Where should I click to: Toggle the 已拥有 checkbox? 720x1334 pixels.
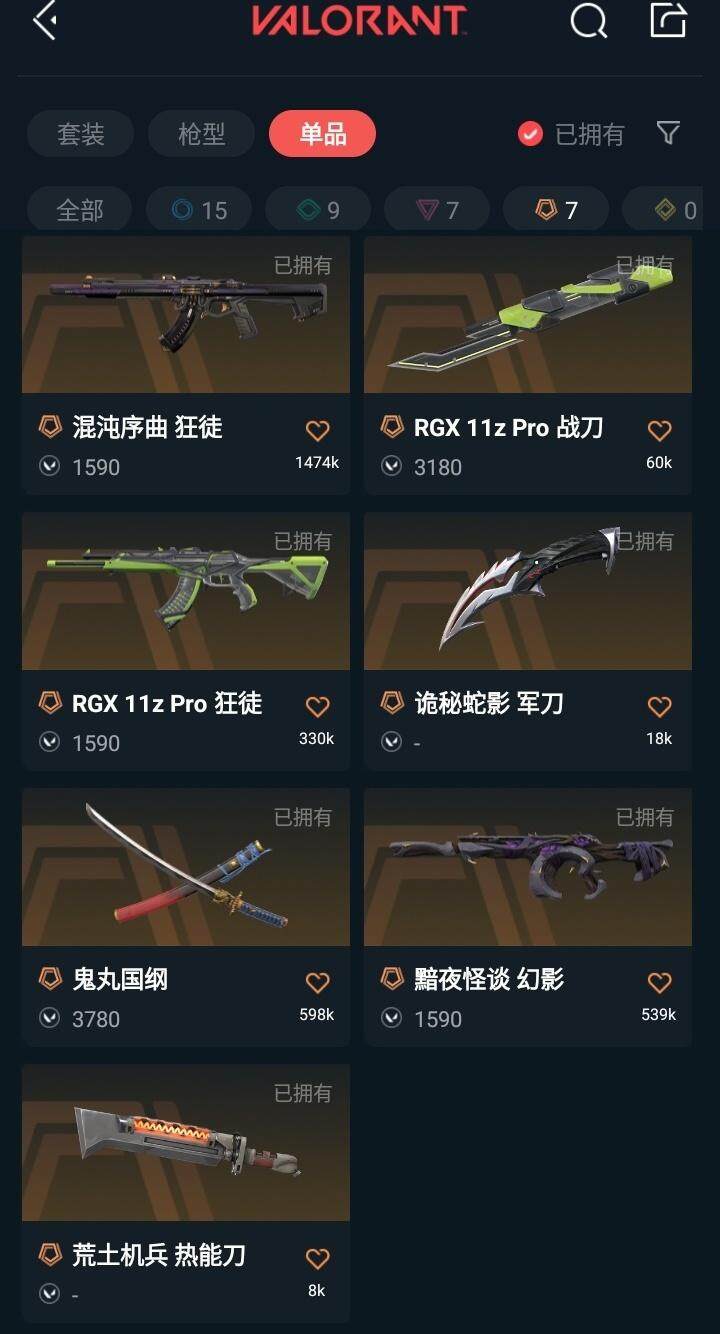pyautogui.click(x=530, y=134)
